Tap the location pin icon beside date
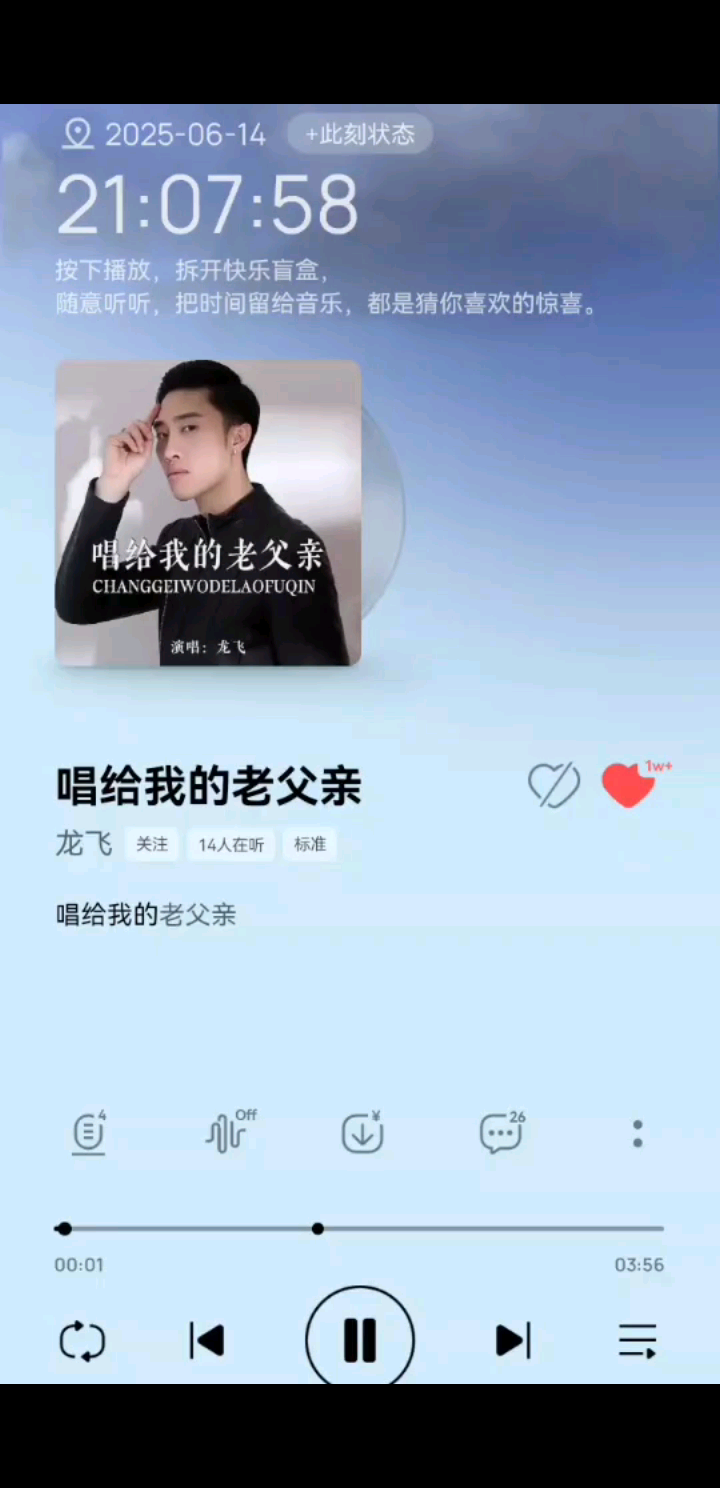Screen dimensions: 720x1488 78,134
